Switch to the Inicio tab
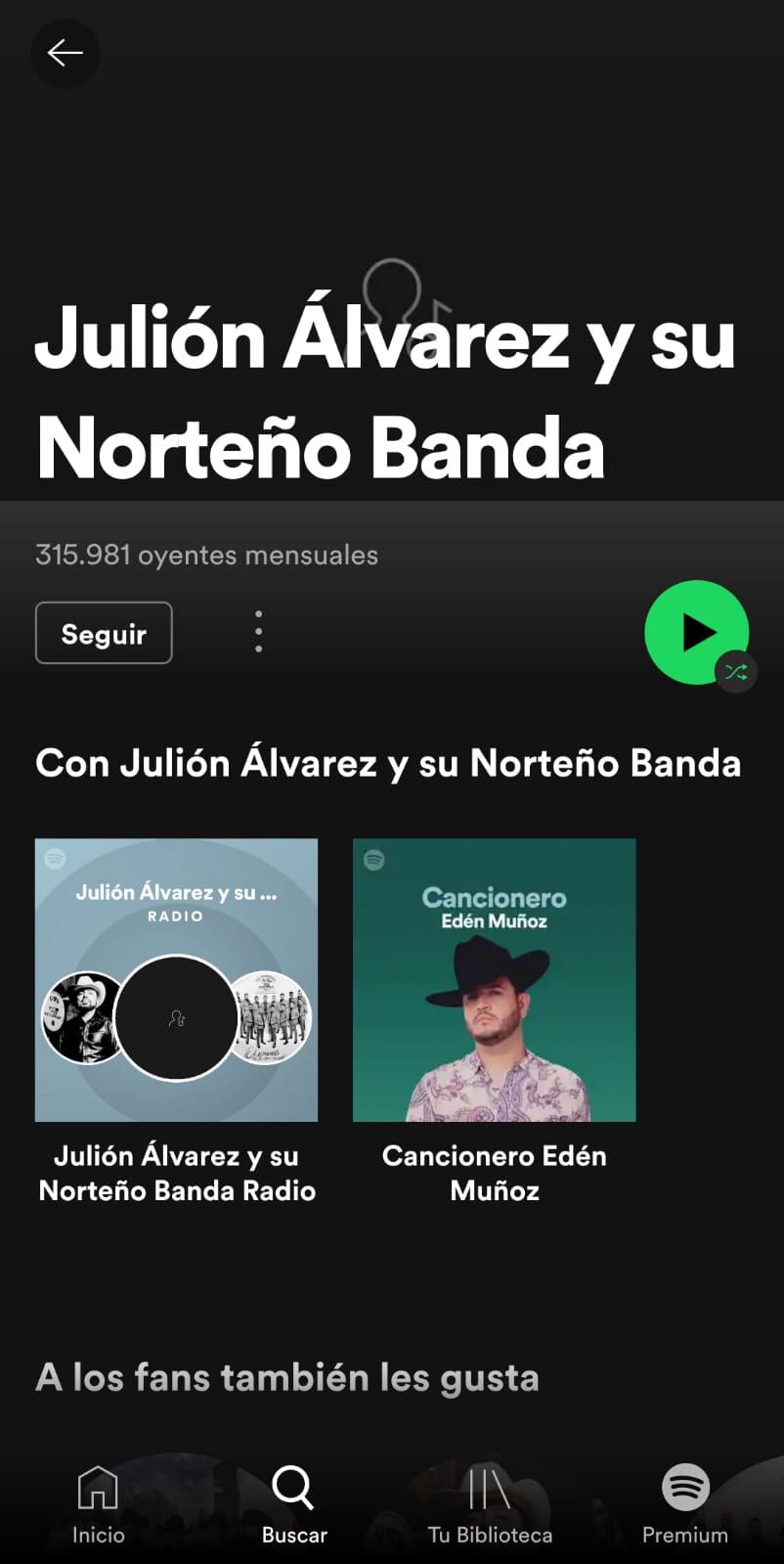Screen dimensions: 784x1564 coord(98,1504)
